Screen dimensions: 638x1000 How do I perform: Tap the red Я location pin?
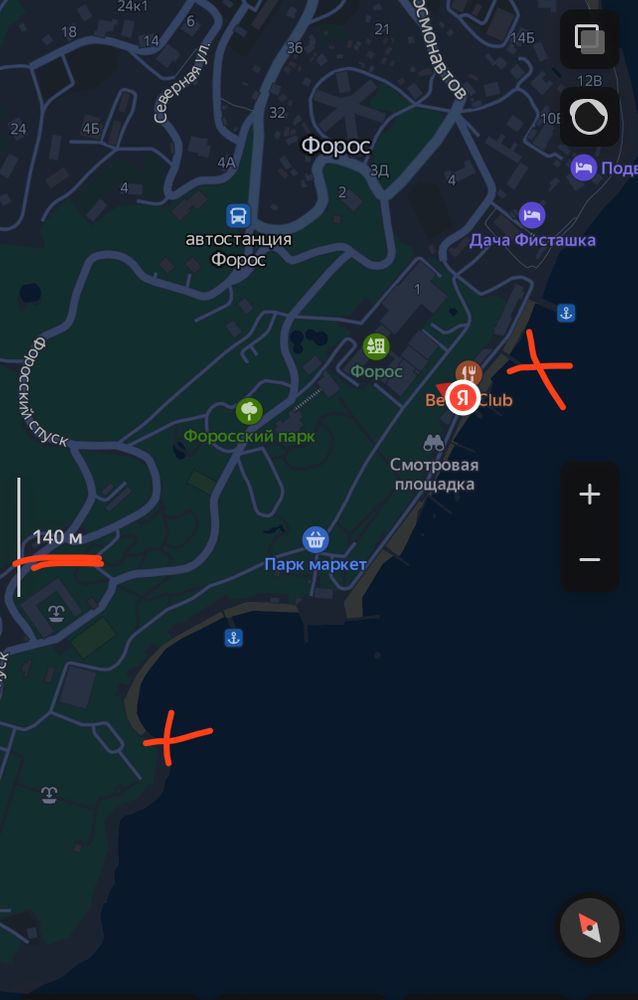(x=462, y=397)
